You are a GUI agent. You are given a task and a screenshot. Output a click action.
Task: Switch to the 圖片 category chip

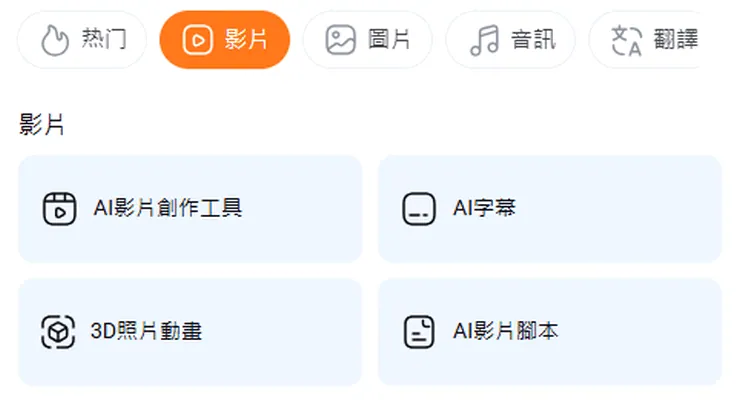point(367,40)
